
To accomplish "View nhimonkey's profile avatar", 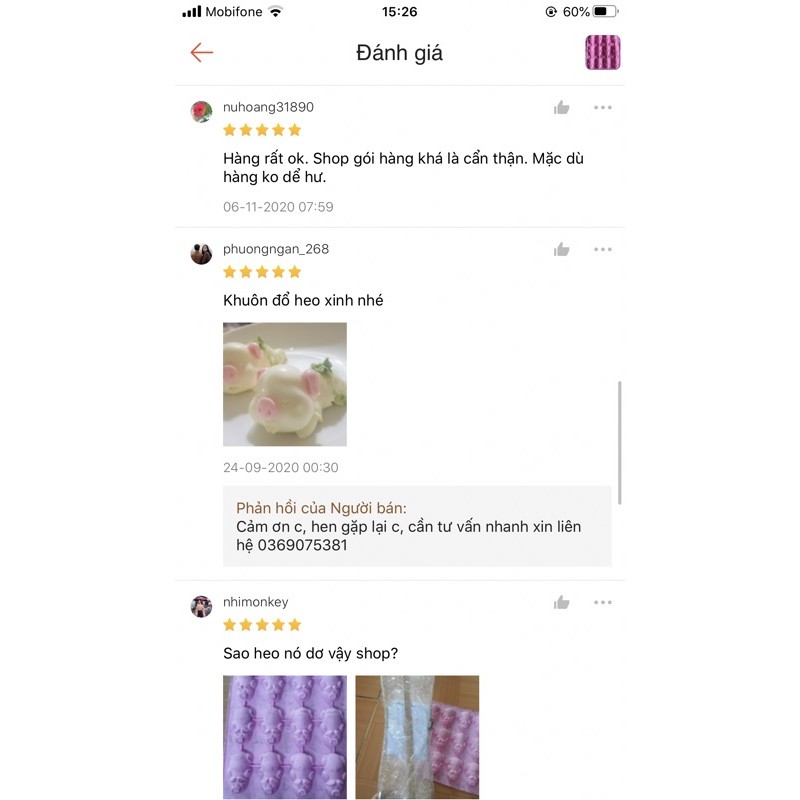I will [x=202, y=606].
